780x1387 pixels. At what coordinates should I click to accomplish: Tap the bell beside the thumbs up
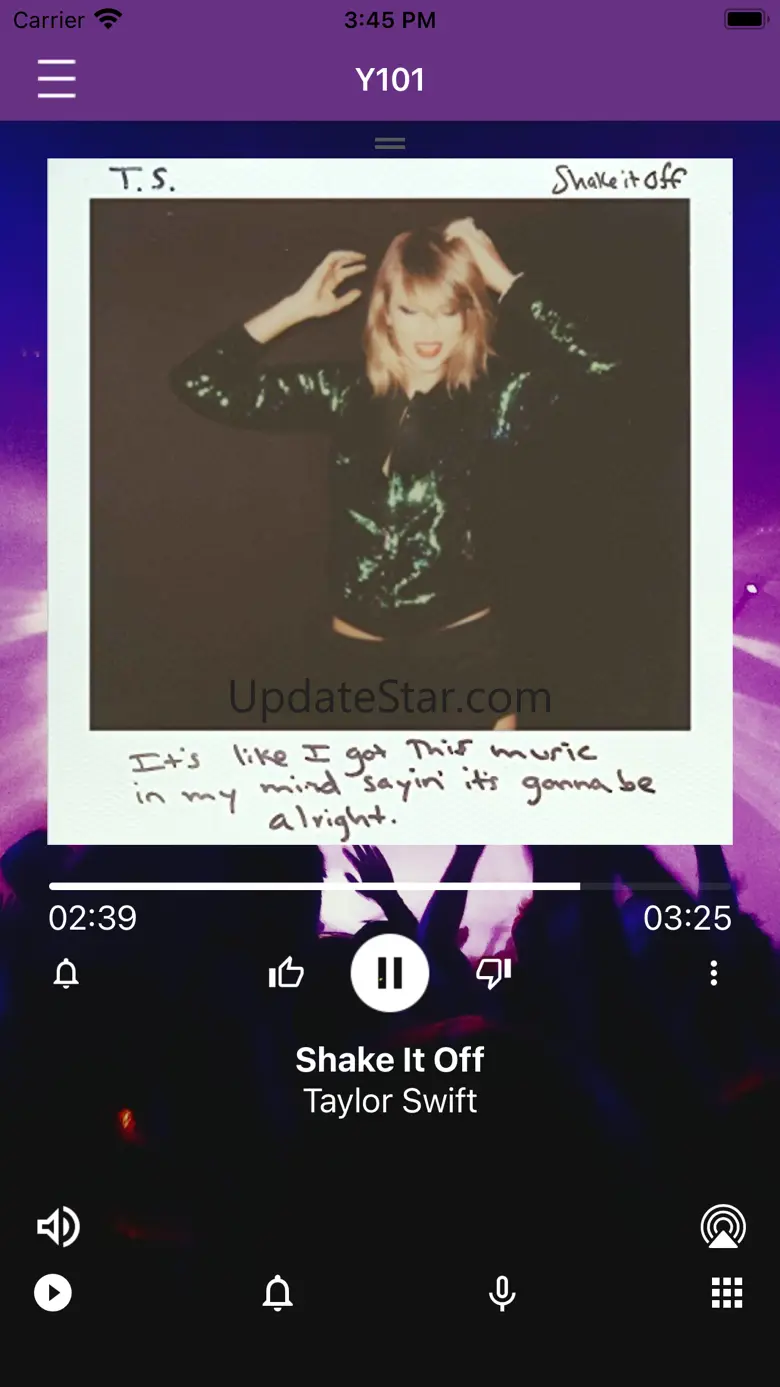(x=66, y=973)
